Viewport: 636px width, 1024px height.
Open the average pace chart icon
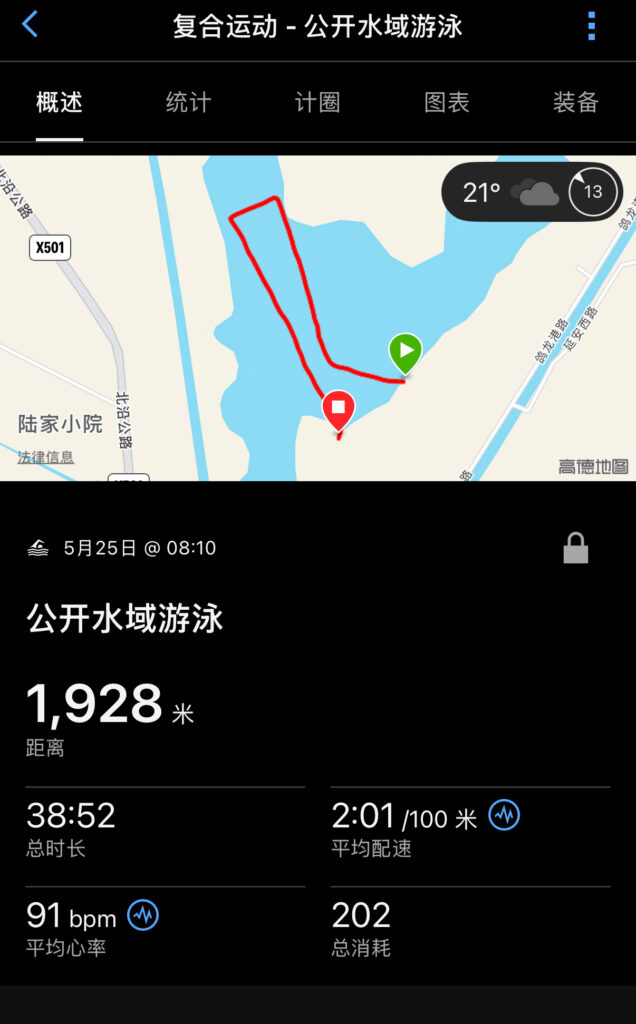coord(504,816)
